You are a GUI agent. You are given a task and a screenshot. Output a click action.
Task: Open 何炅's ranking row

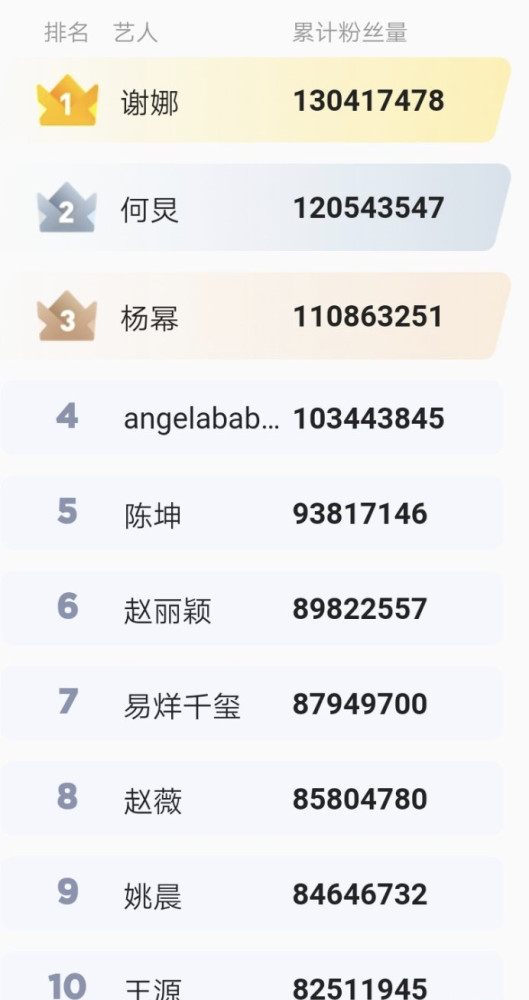[x=255, y=207]
